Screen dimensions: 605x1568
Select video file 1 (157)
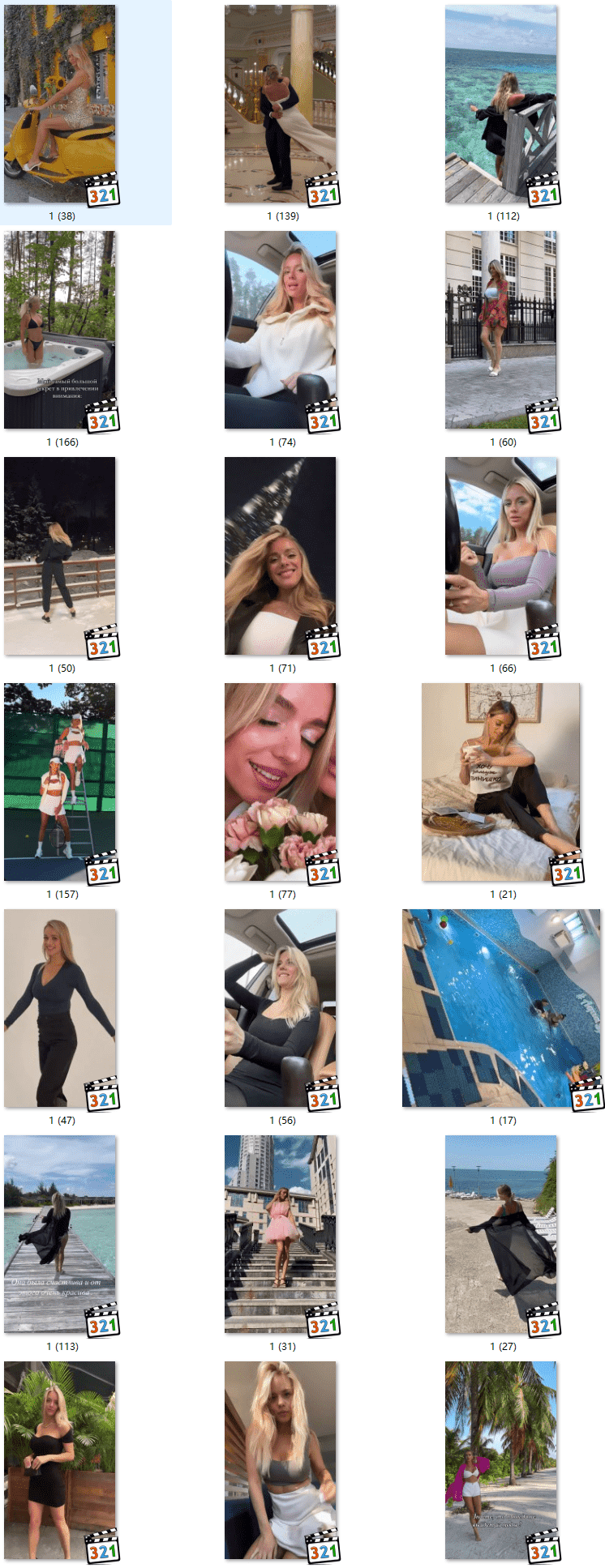[60, 782]
